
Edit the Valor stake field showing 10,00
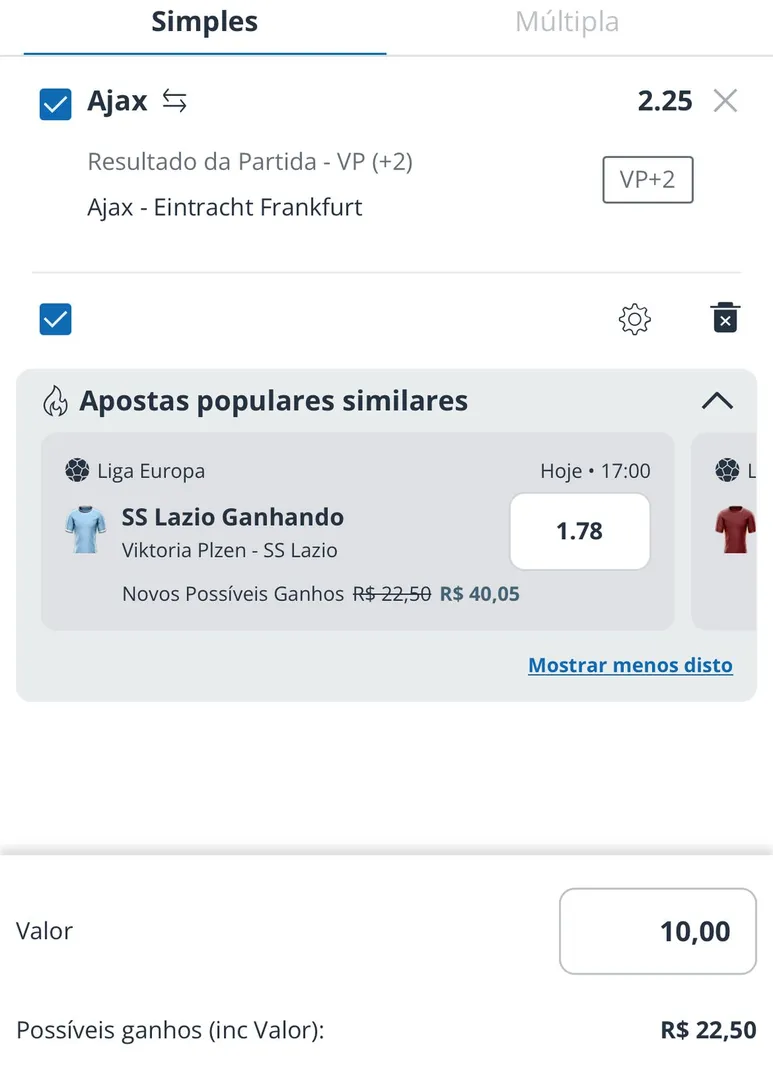(657, 931)
